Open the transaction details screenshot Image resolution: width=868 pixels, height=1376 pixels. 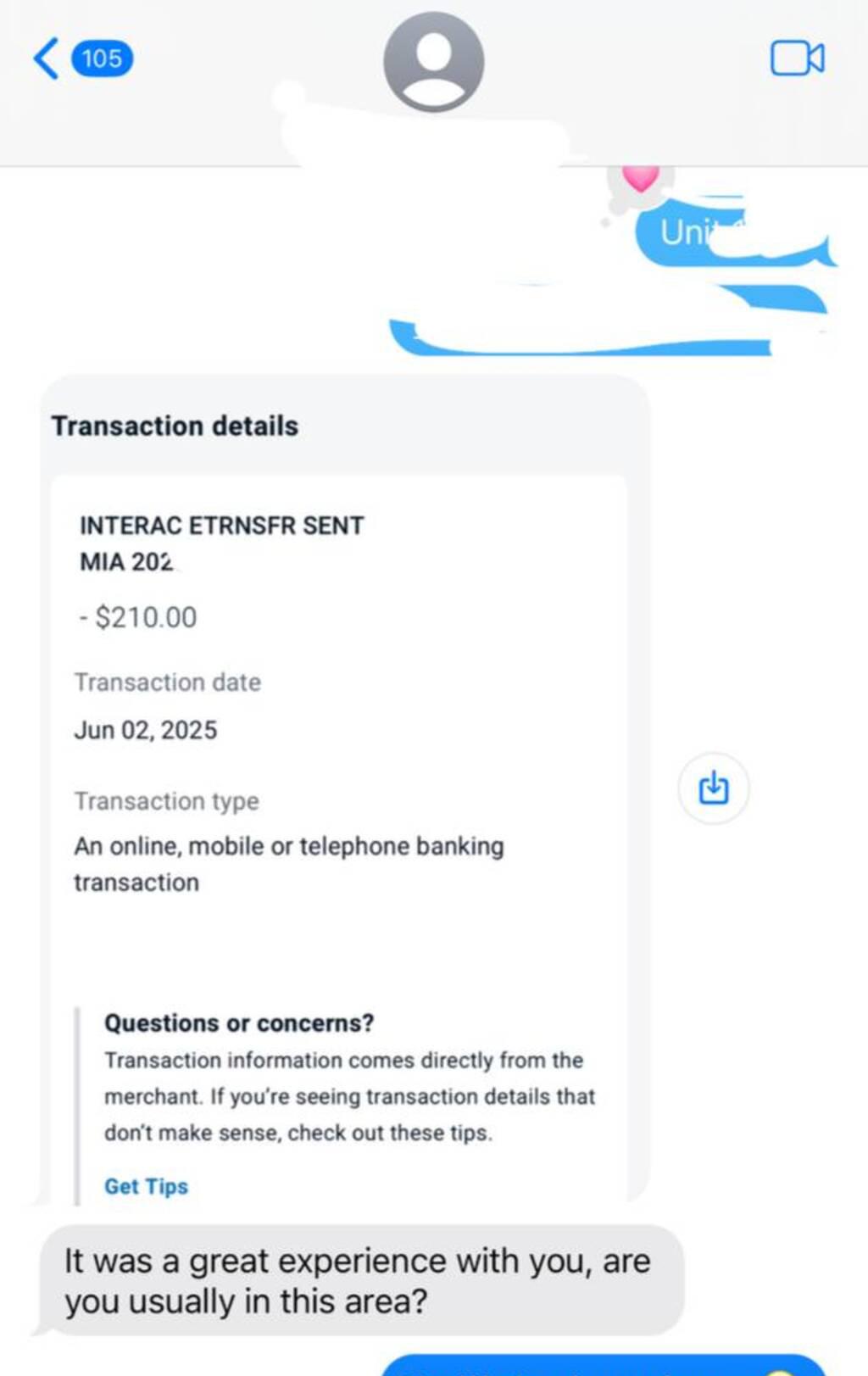339,763
